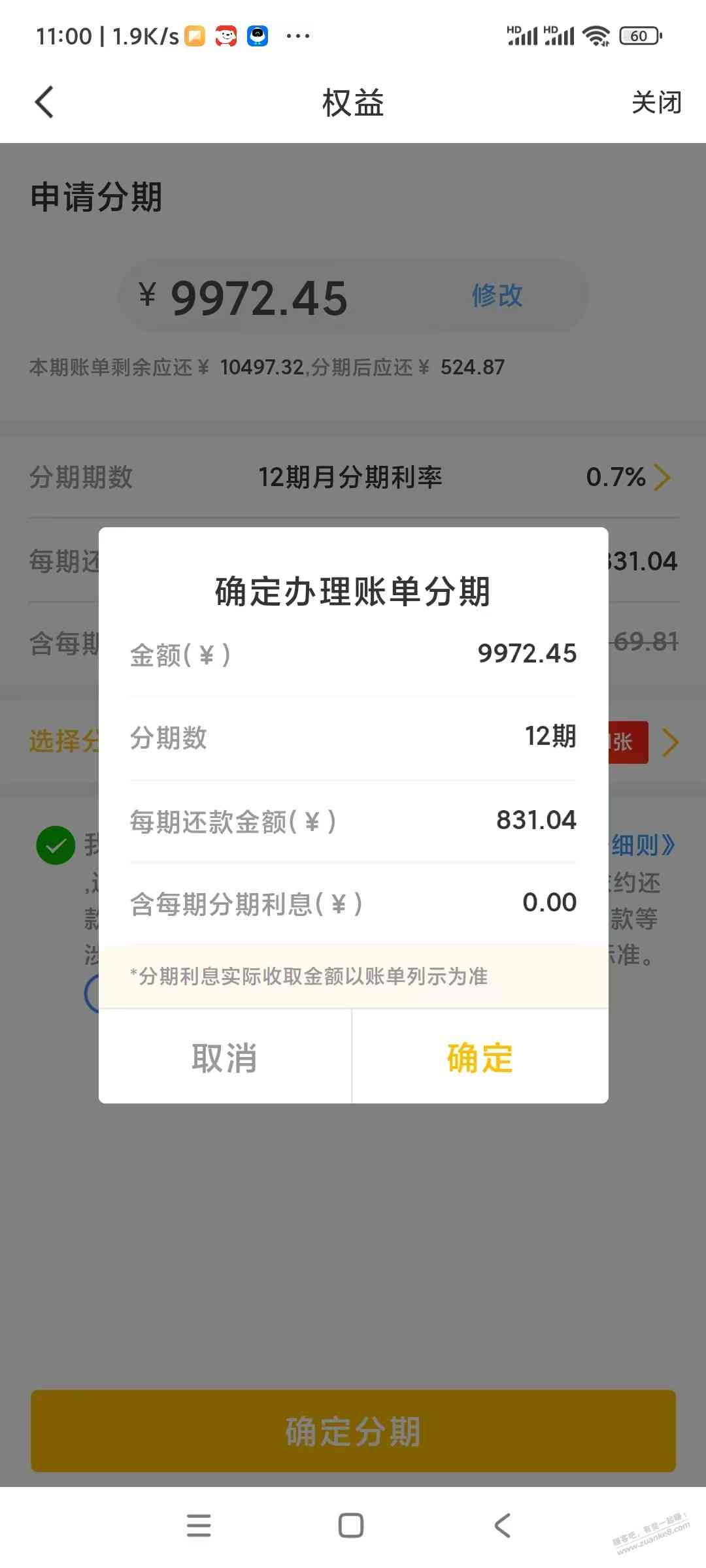Tap the system home button
The image size is (706, 1568).
click(351, 1526)
